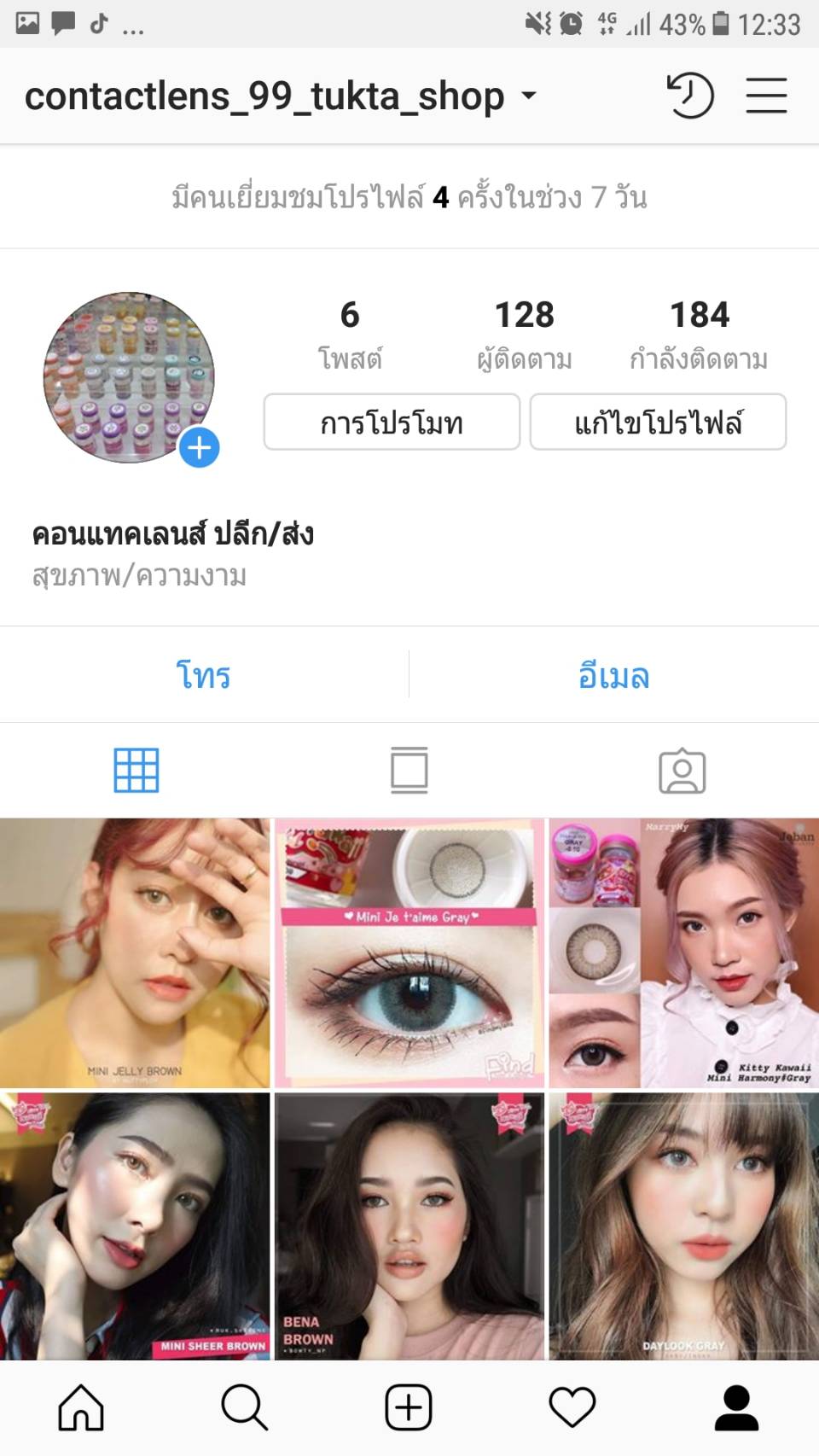Screen dimensions: 819x1456
Task: Switch to the grid view tab
Action: coord(136,770)
